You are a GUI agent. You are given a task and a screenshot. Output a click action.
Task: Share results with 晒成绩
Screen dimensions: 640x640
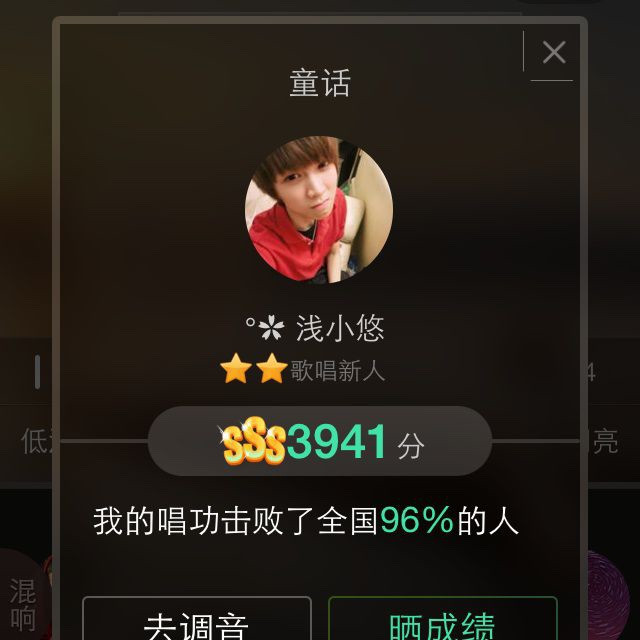[442, 622]
